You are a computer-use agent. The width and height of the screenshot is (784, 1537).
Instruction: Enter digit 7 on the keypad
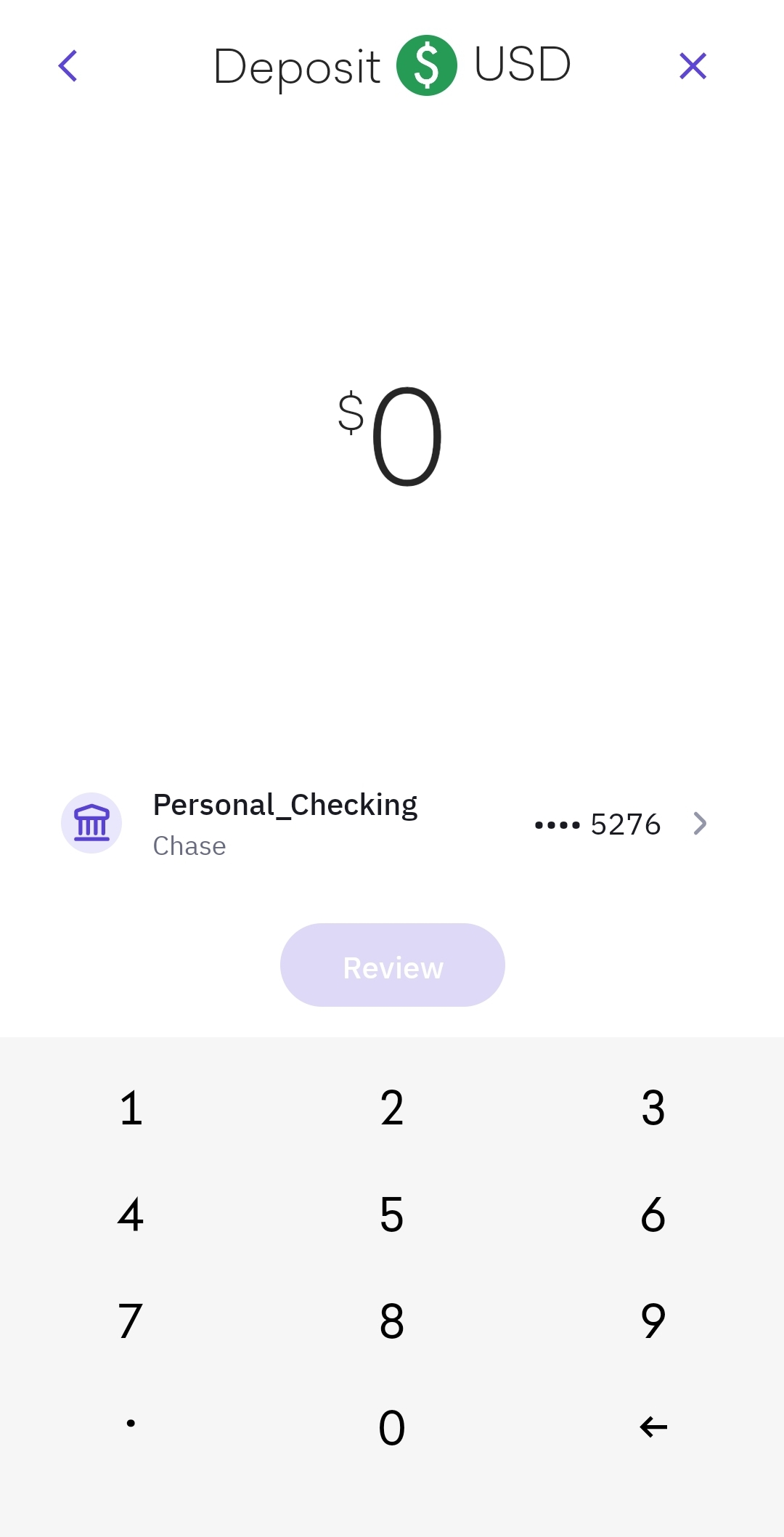coord(131,1321)
